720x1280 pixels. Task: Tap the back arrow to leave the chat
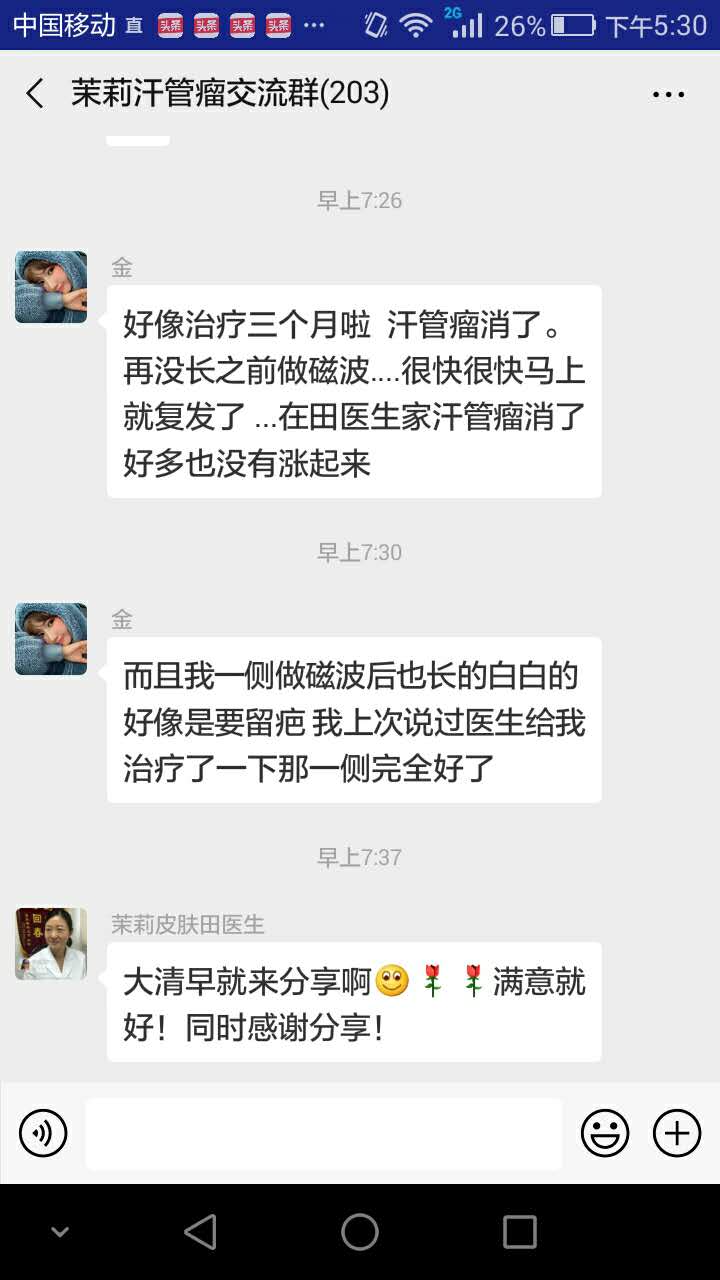(33, 93)
